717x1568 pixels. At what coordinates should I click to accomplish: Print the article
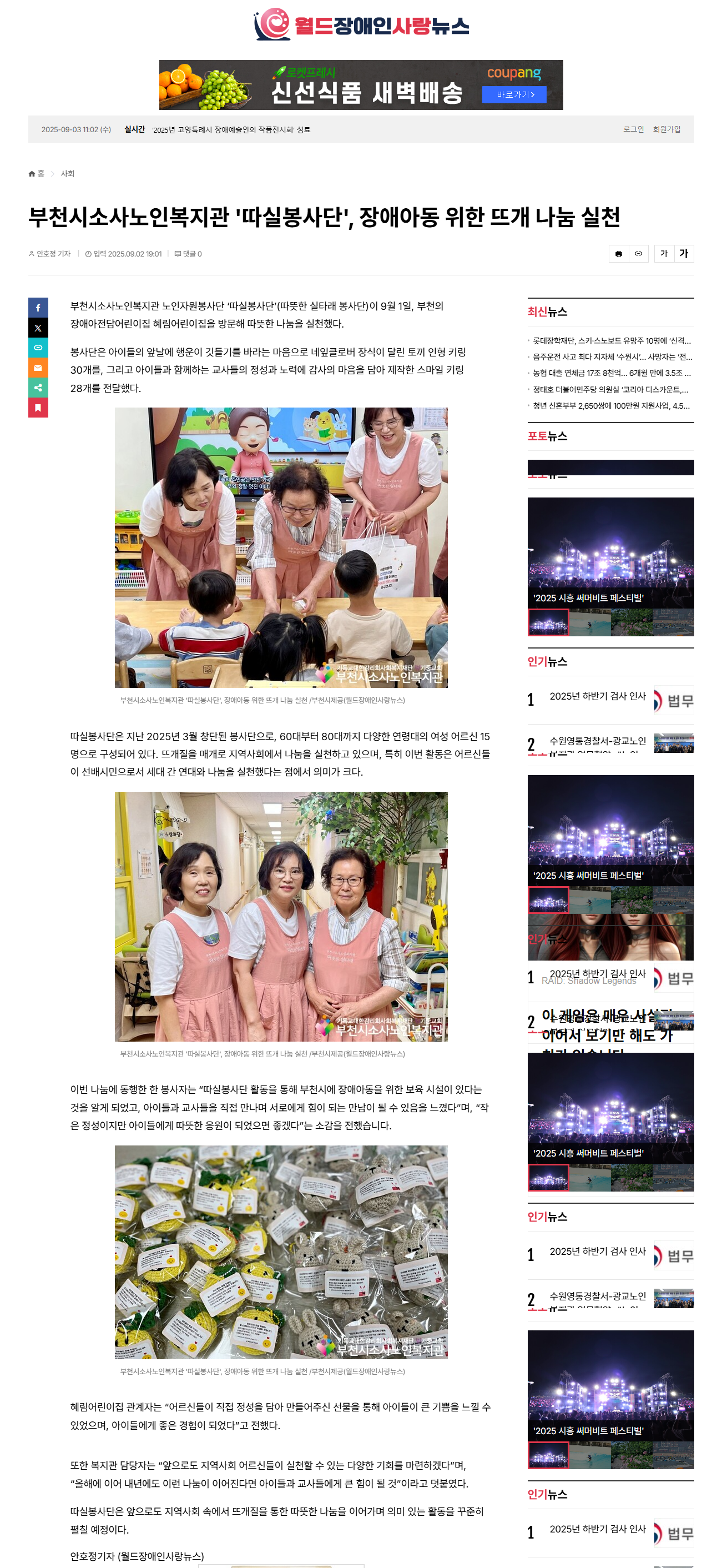pos(618,254)
